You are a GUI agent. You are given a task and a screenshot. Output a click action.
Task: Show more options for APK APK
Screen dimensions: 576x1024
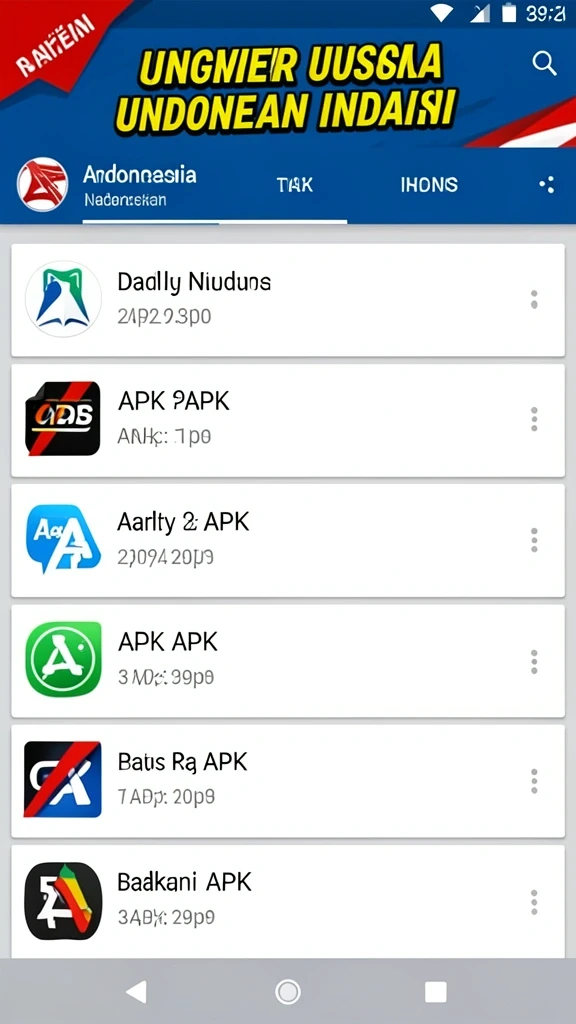click(534, 662)
